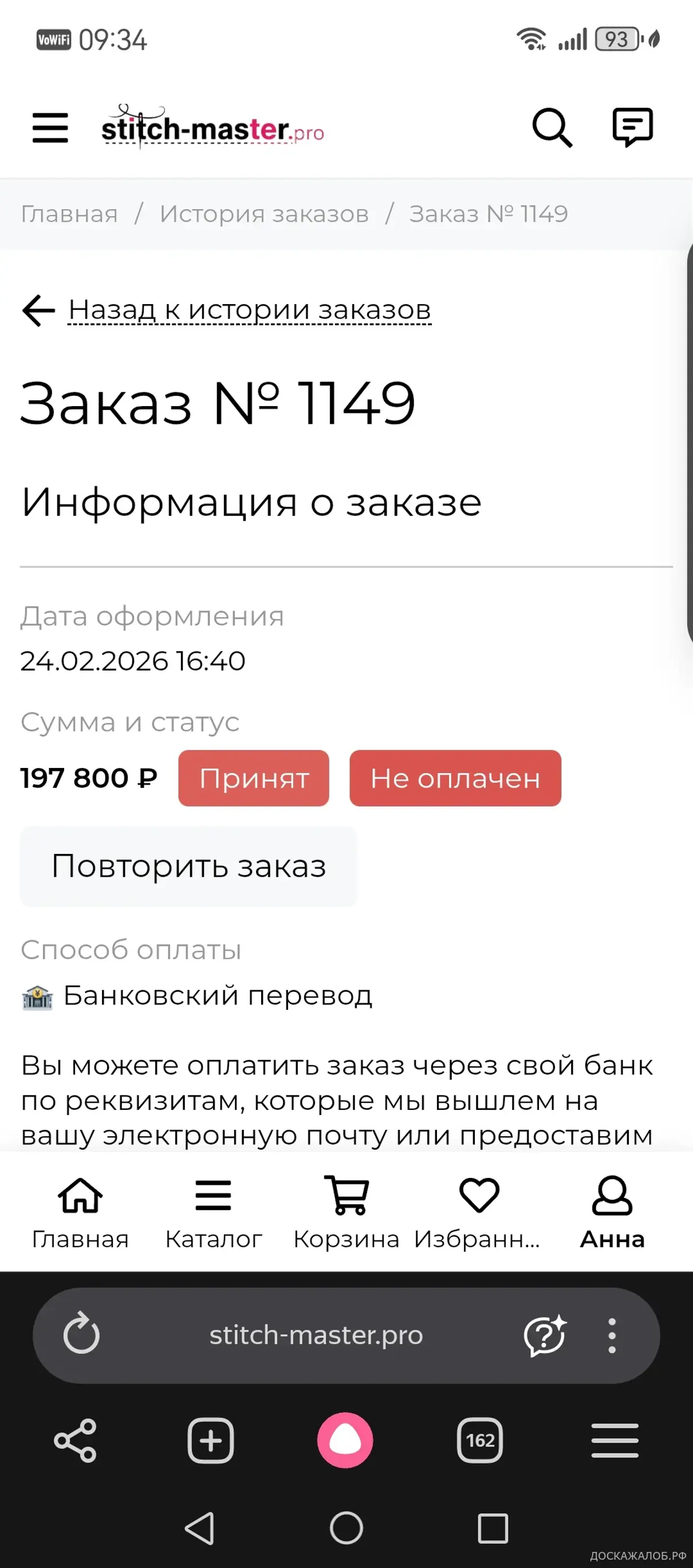
Task: Open the chat message icon
Action: tap(632, 127)
